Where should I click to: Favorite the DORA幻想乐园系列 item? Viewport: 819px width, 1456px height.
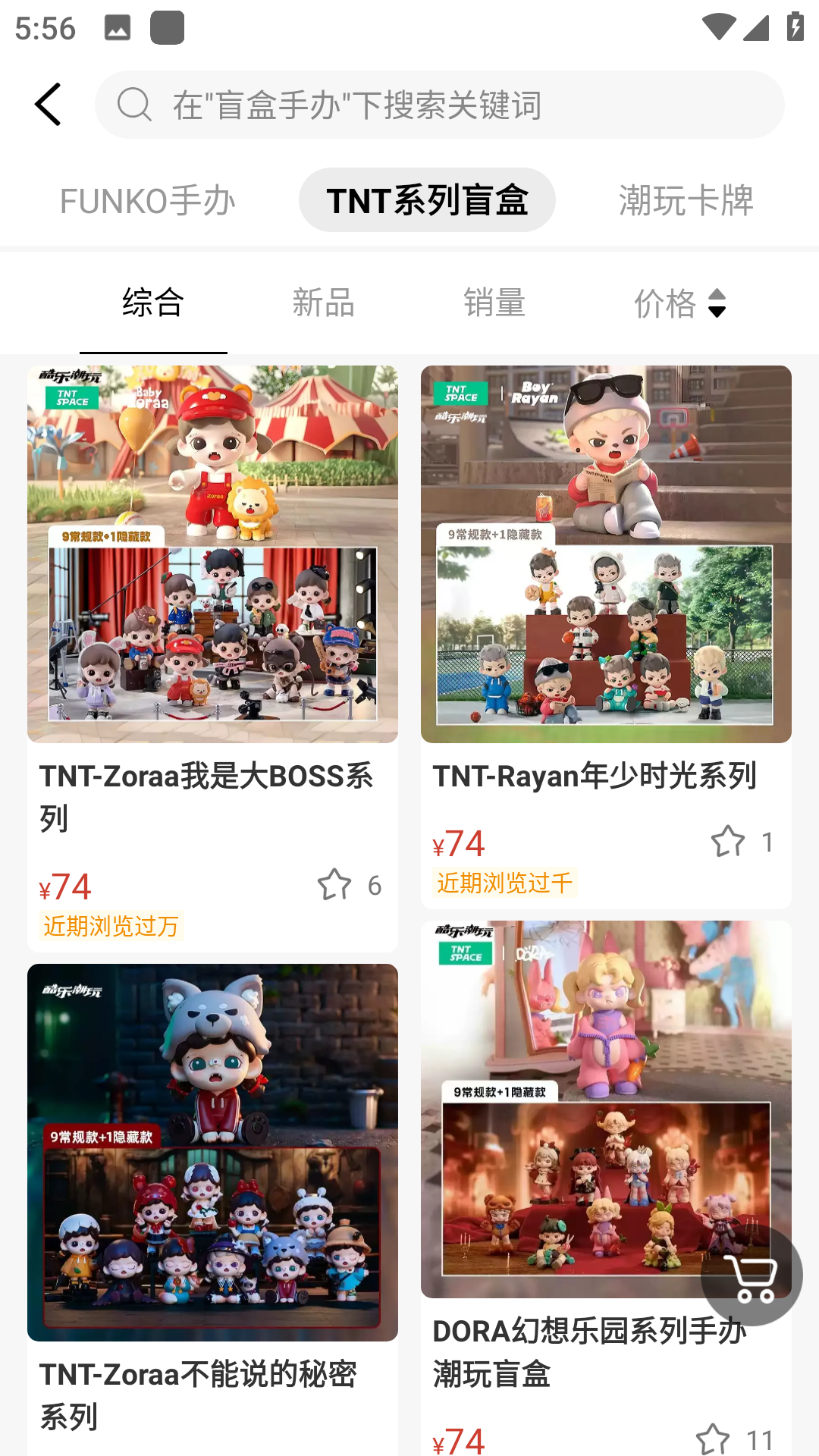tap(713, 1439)
